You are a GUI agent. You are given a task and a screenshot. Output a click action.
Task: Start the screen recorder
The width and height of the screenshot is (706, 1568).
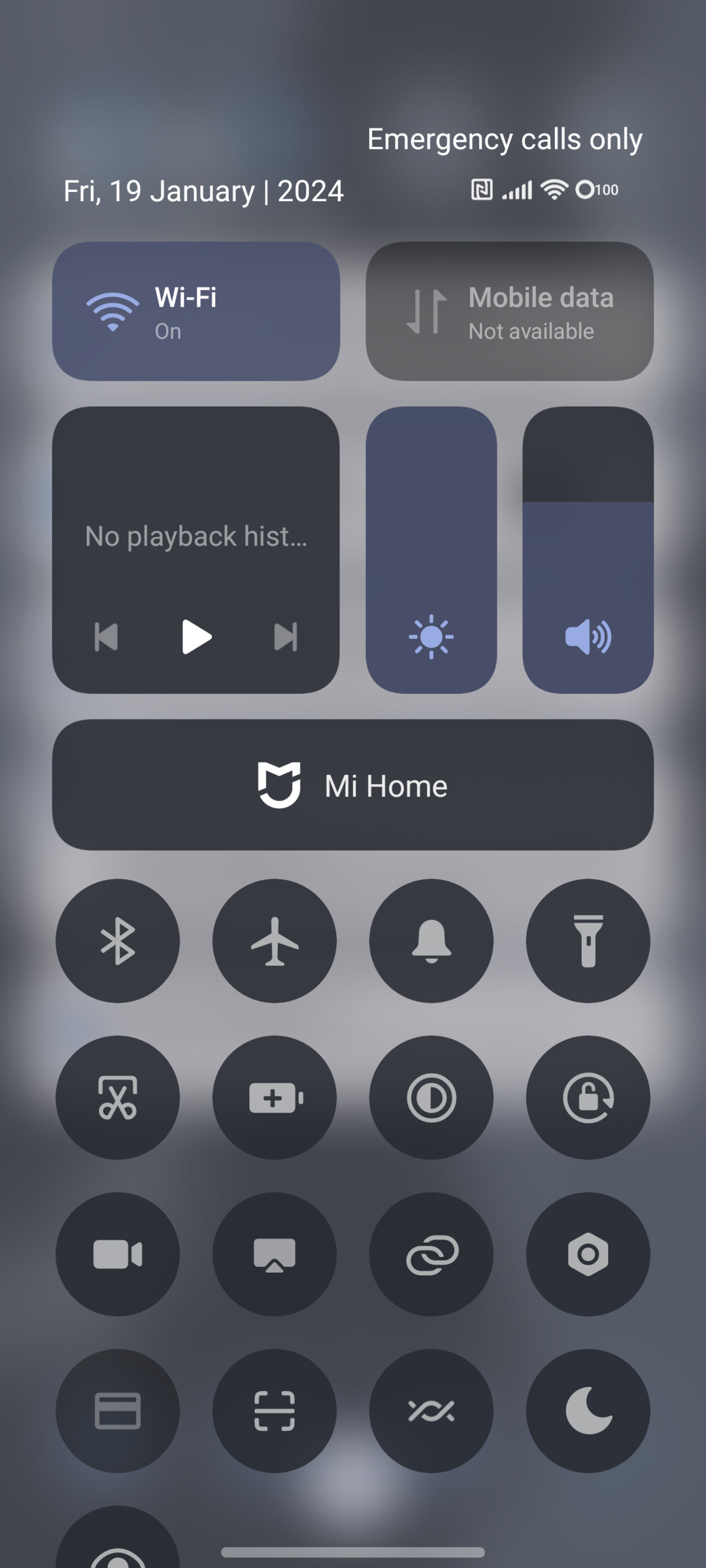tap(118, 1254)
